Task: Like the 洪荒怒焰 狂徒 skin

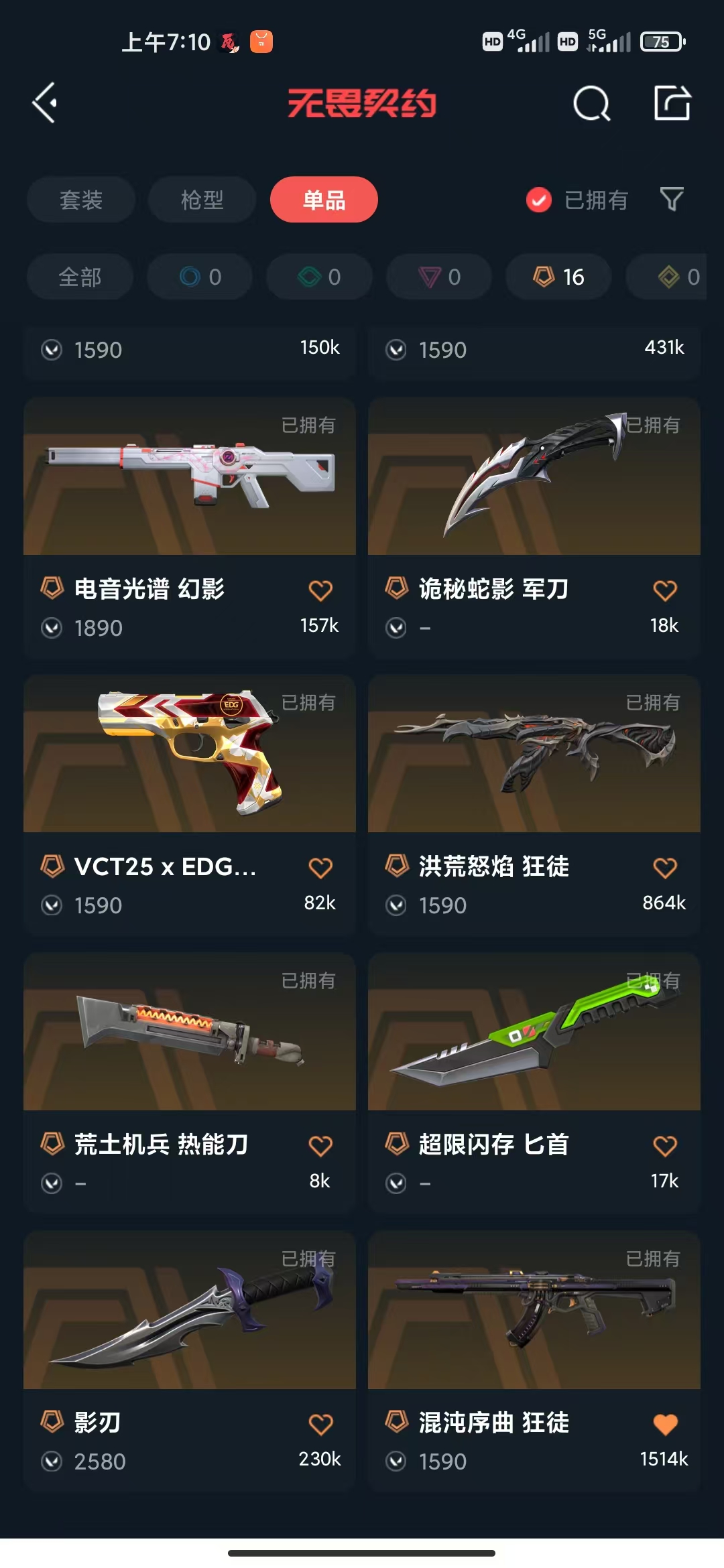Action: [665, 868]
